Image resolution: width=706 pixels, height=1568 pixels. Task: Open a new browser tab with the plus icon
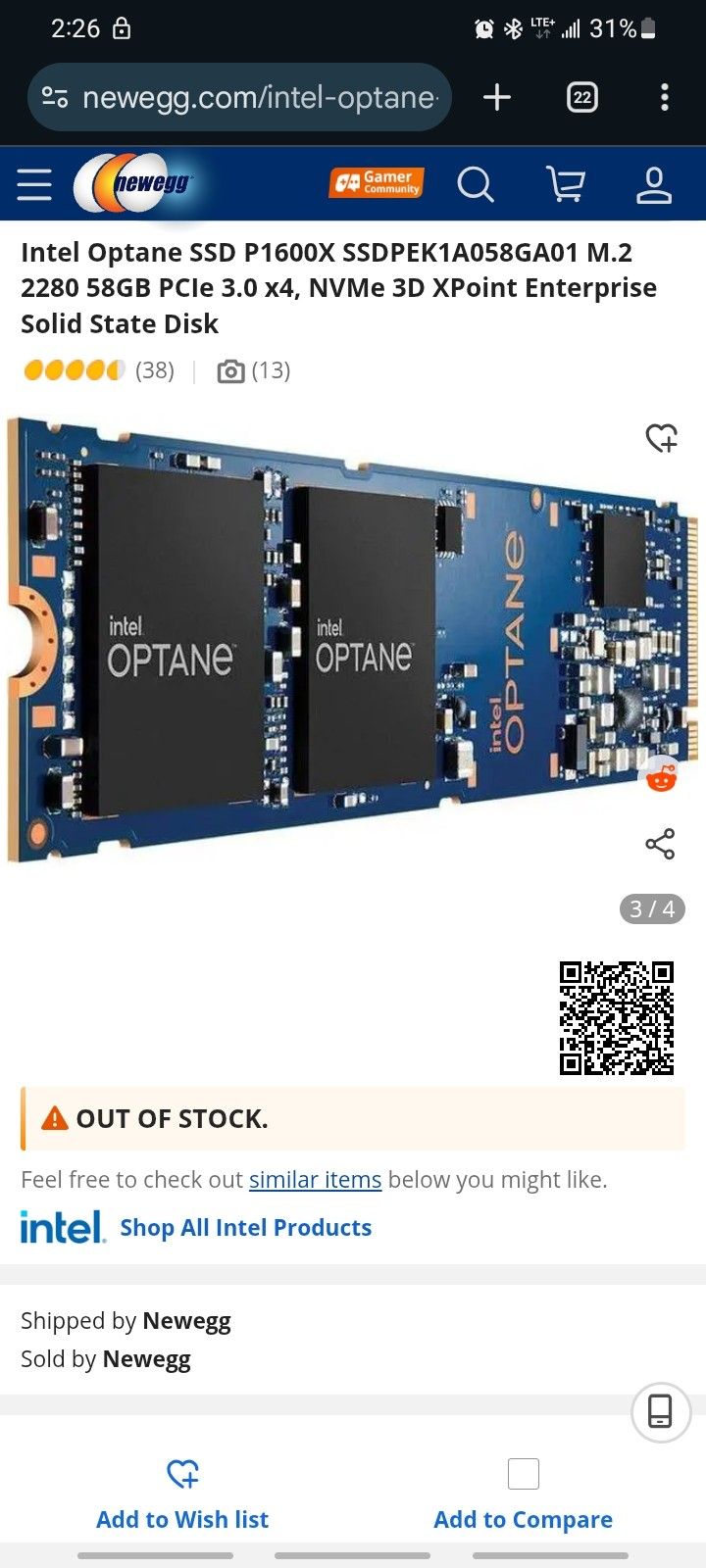coord(496,97)
